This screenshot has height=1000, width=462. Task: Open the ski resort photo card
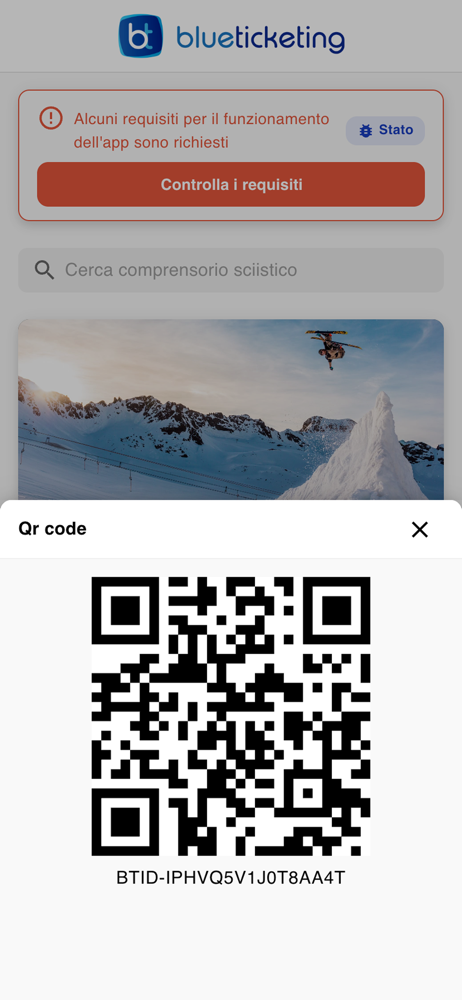[231, 409]
